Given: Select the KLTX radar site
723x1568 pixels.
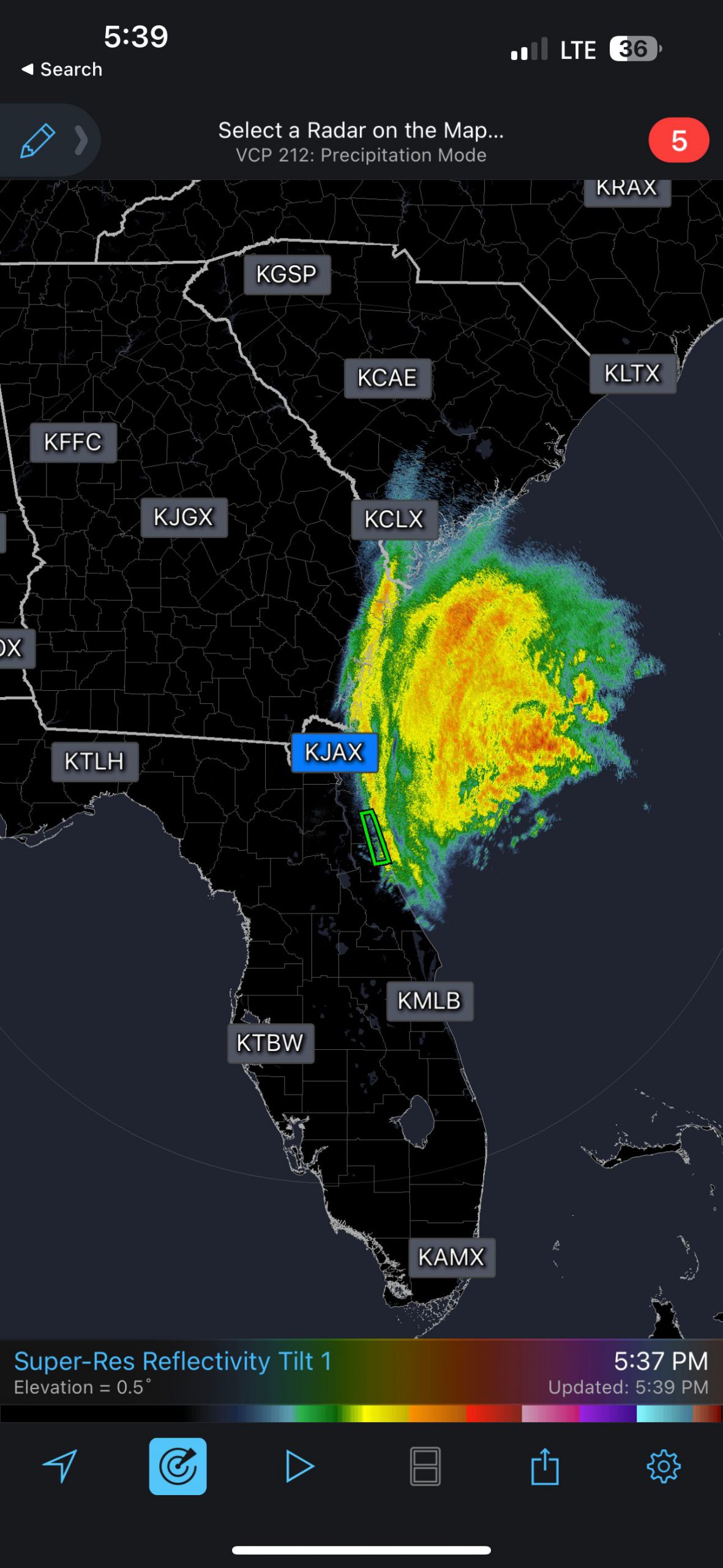Looking at the screenshot, I should [633, 373].
